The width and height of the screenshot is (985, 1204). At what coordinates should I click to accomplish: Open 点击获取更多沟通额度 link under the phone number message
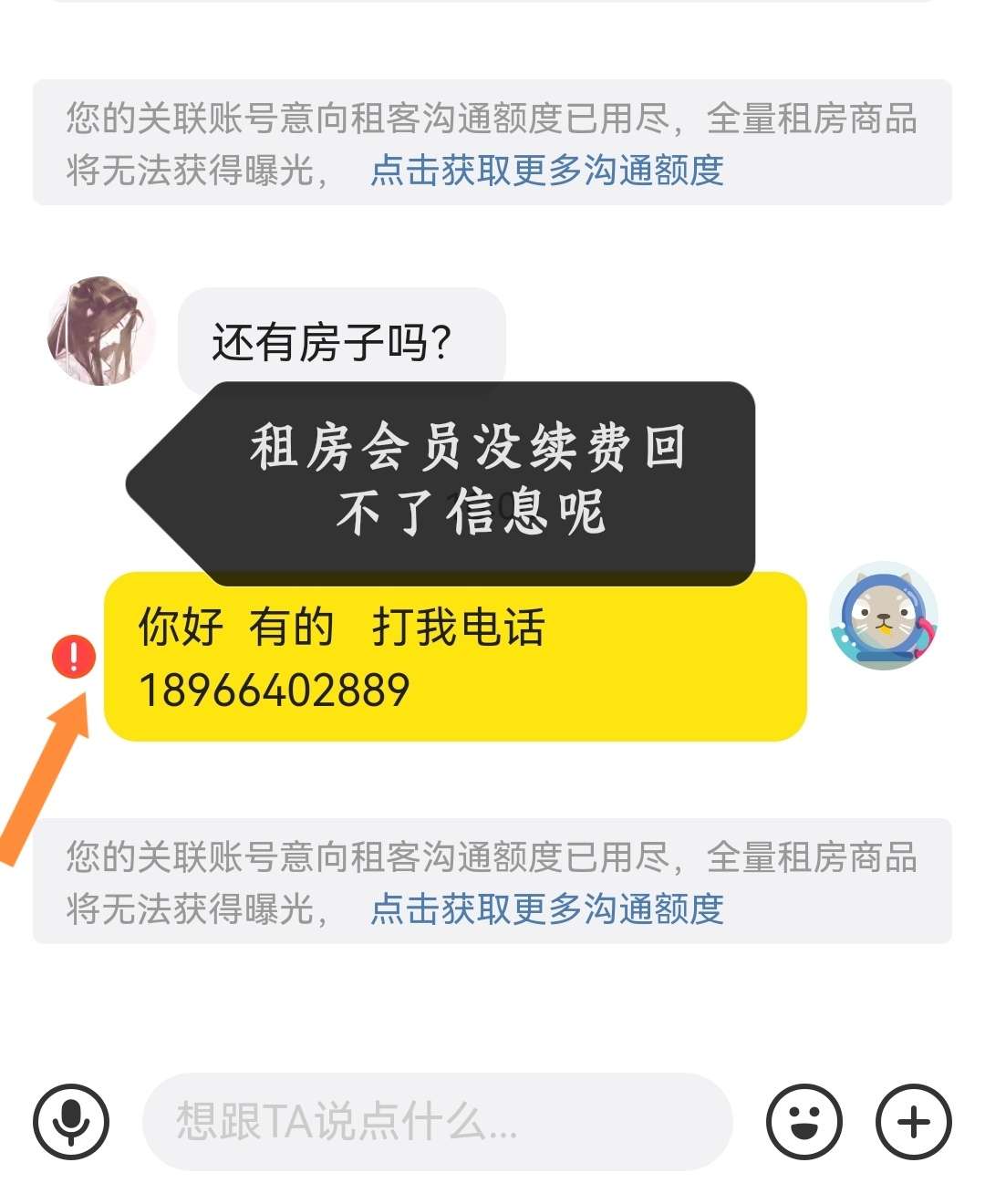click(547, 908)
